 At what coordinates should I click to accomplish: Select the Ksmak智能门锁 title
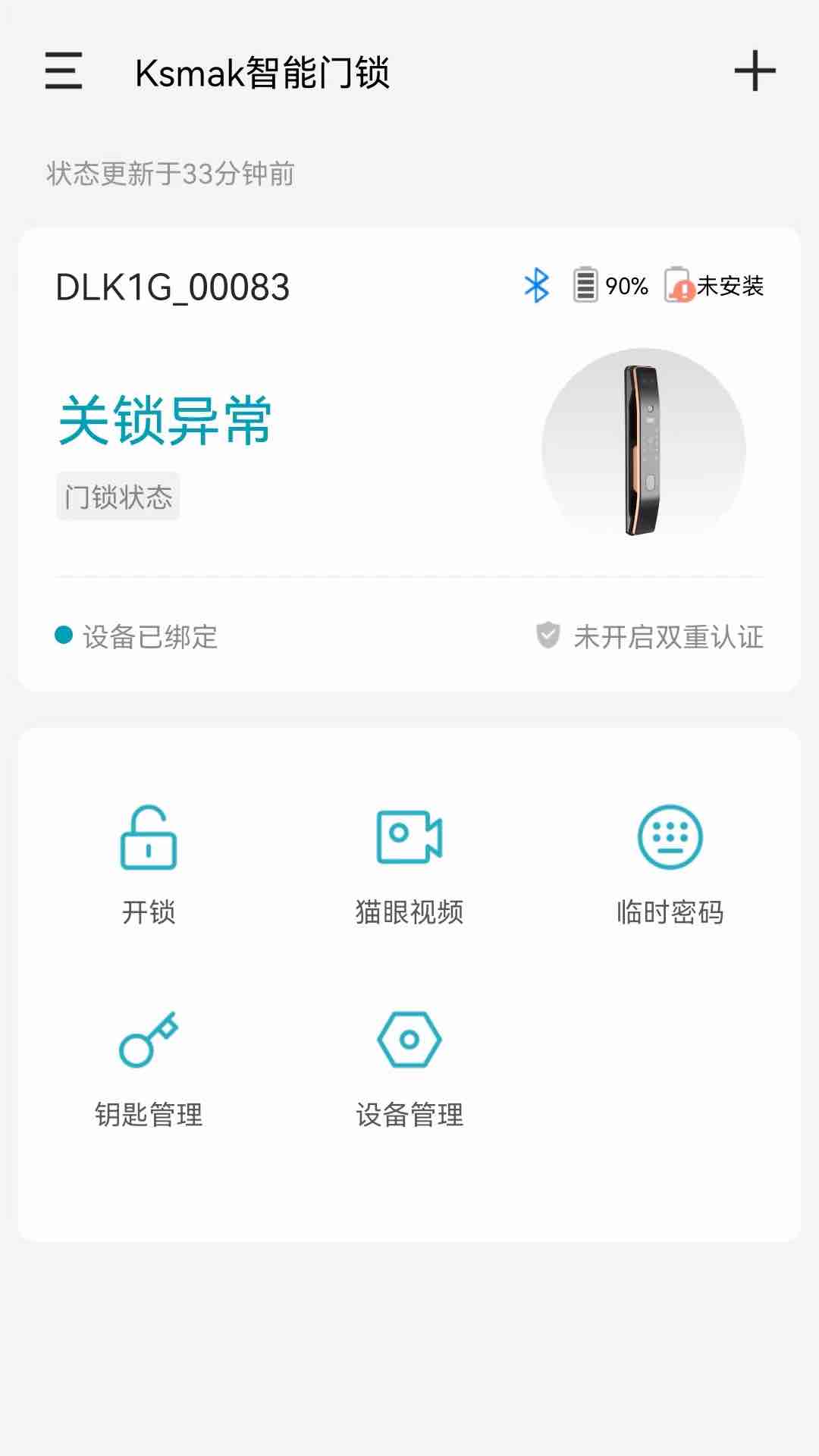point(262,72)
